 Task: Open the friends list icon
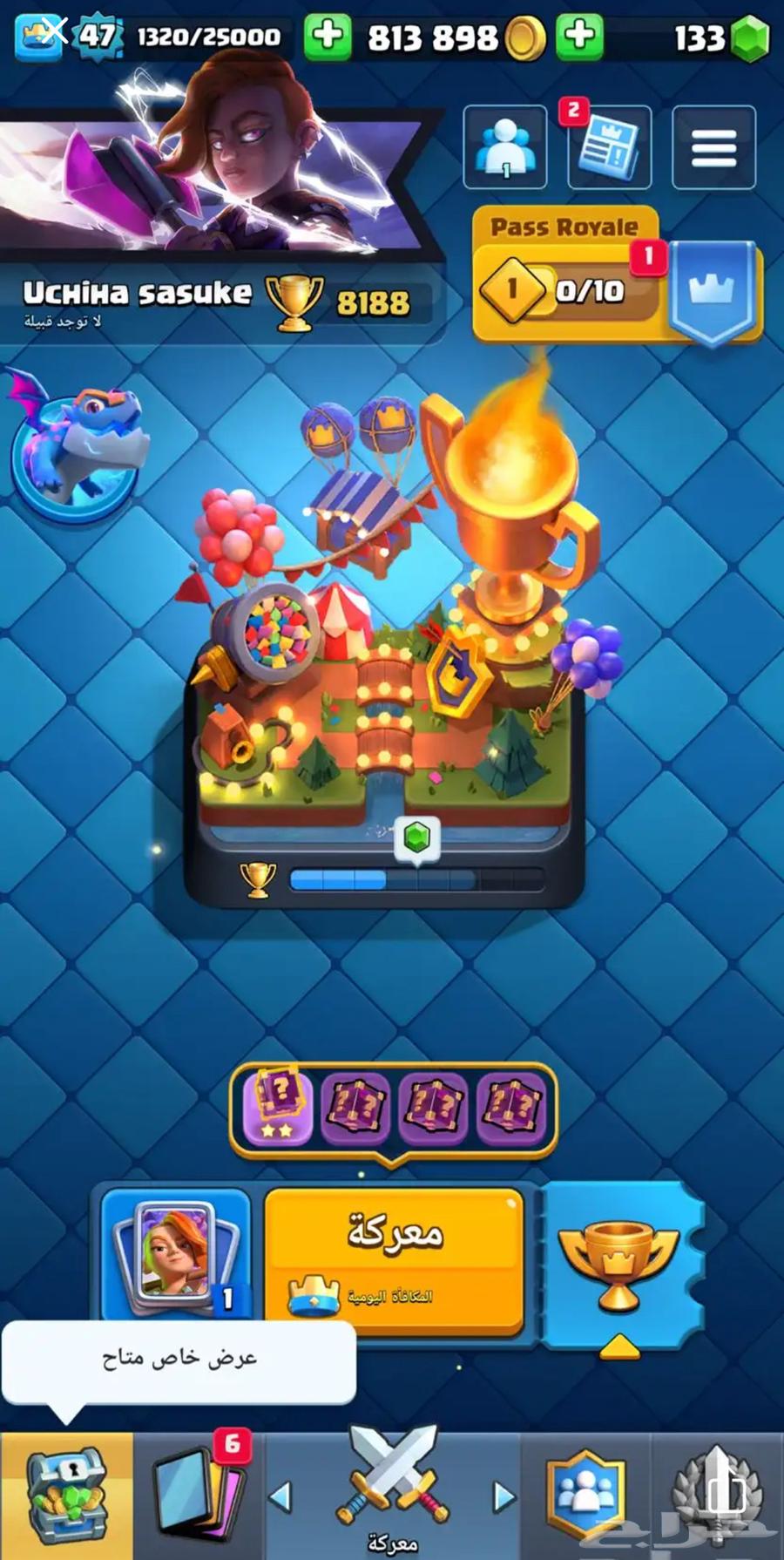(x=505, y=146)
